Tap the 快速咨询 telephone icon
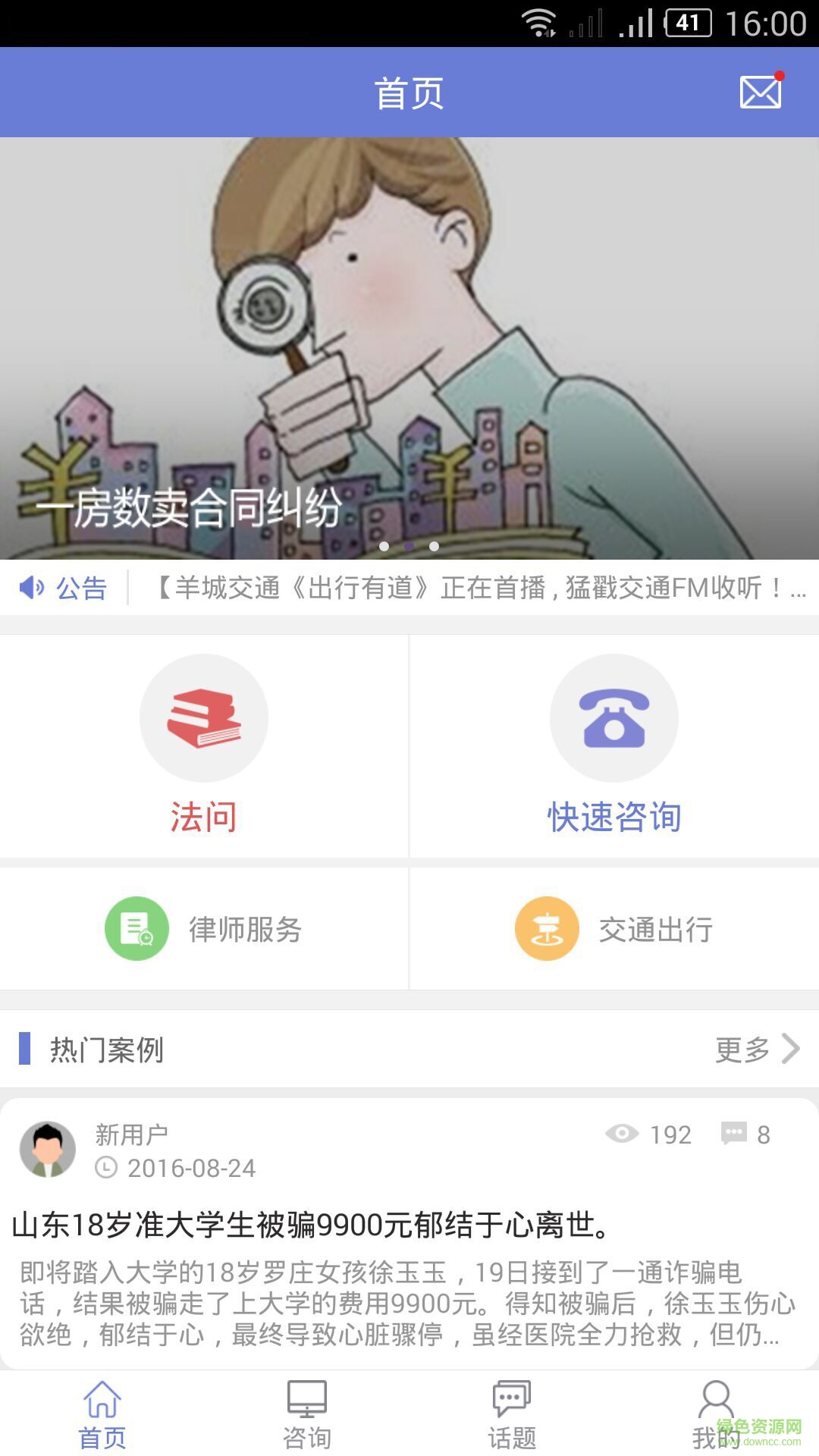 (x=614, y=717)
